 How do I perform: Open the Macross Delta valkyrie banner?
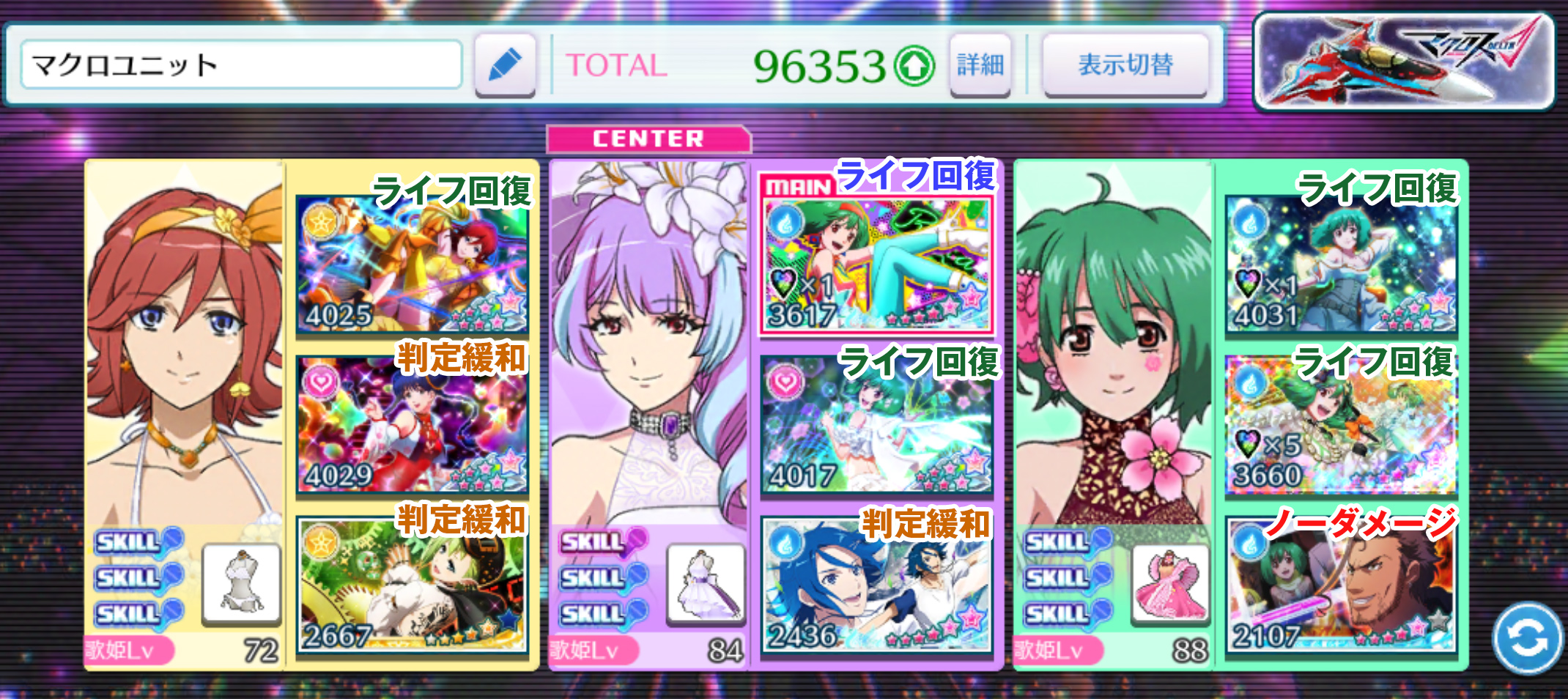[1402, 62]
